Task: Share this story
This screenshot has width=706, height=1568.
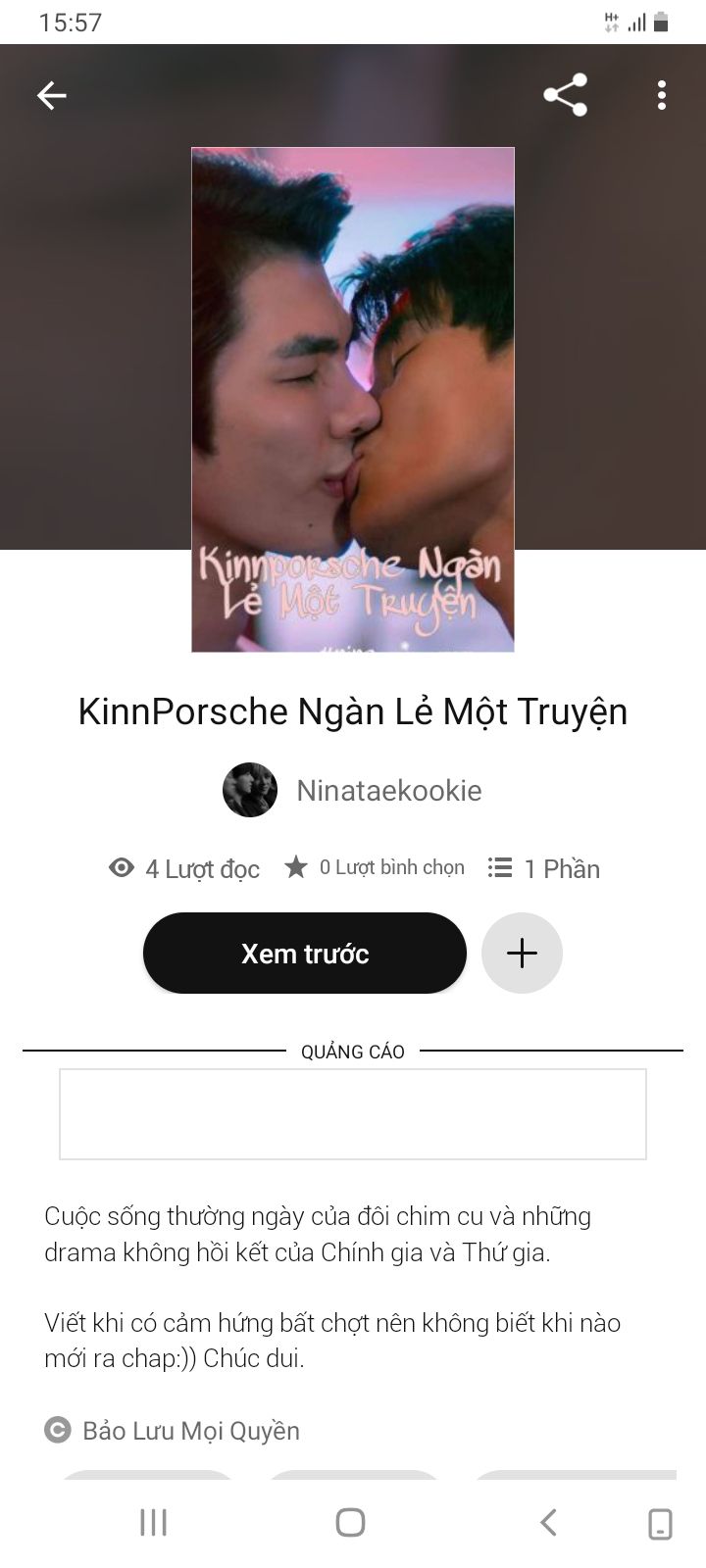Action: click(x=565, y=95)
